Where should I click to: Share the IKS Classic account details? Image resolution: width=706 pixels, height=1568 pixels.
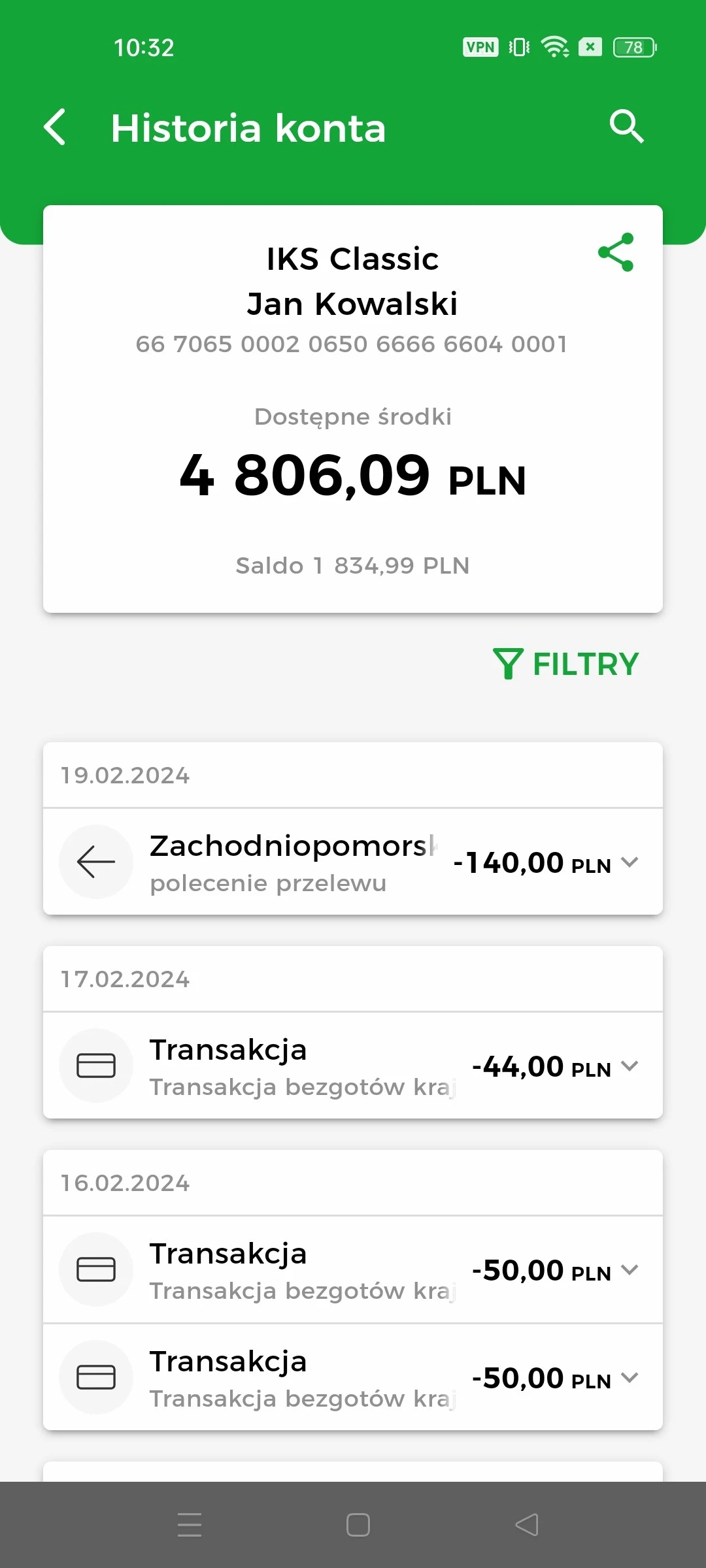click(x=616, y=252)
